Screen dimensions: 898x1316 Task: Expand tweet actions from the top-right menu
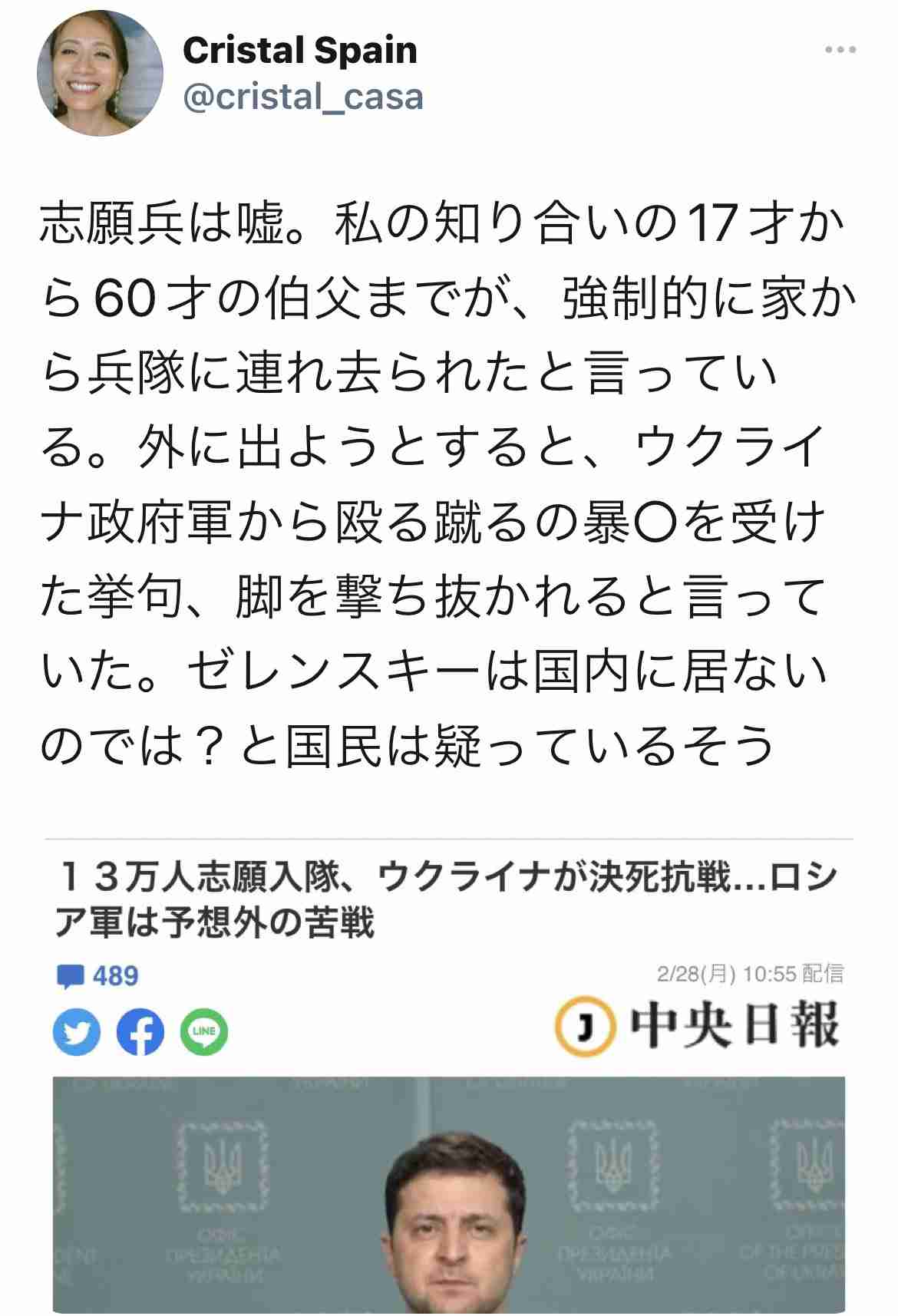842,48
